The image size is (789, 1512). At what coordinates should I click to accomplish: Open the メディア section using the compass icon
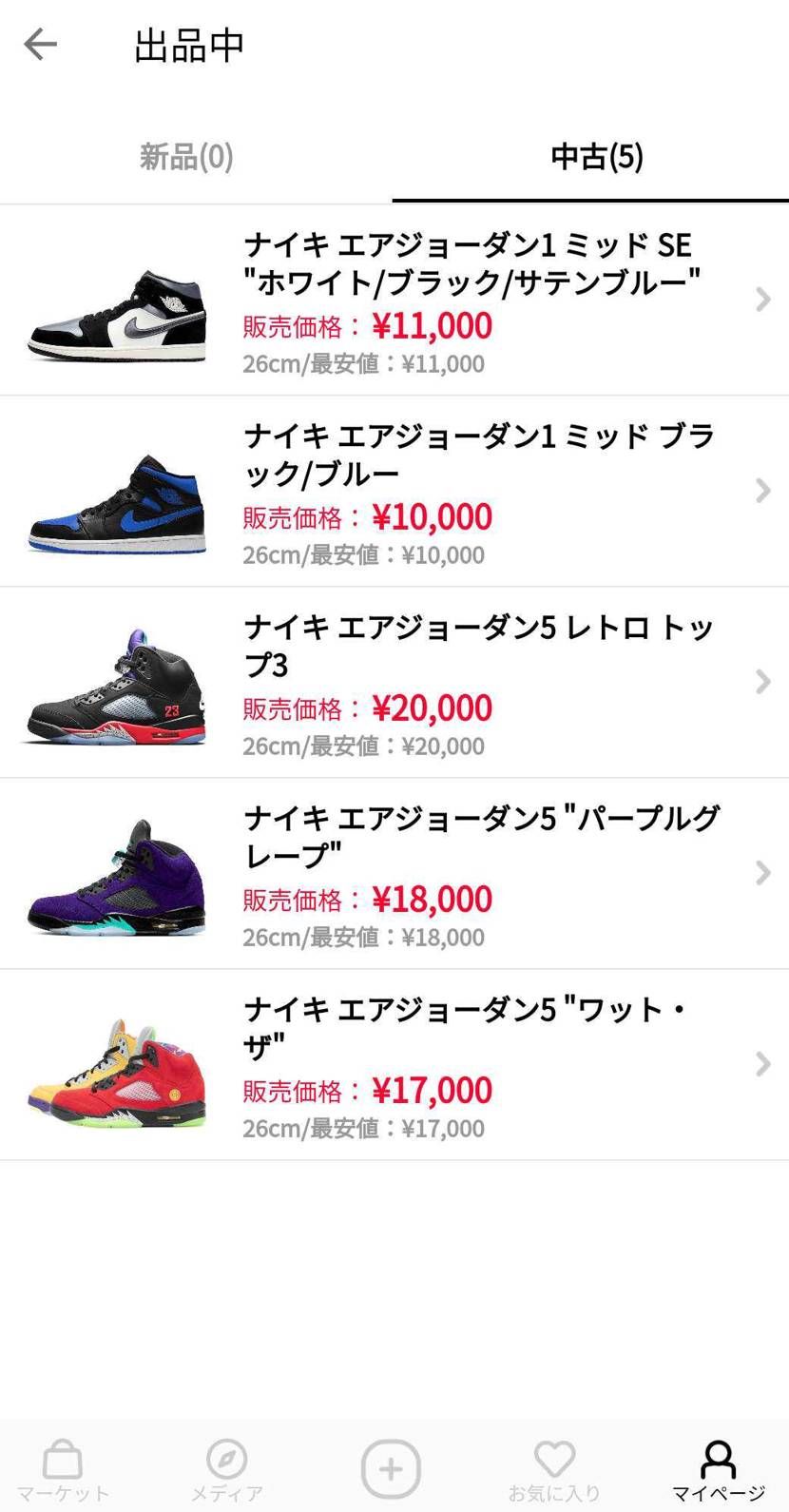[x=225, y=1466]
